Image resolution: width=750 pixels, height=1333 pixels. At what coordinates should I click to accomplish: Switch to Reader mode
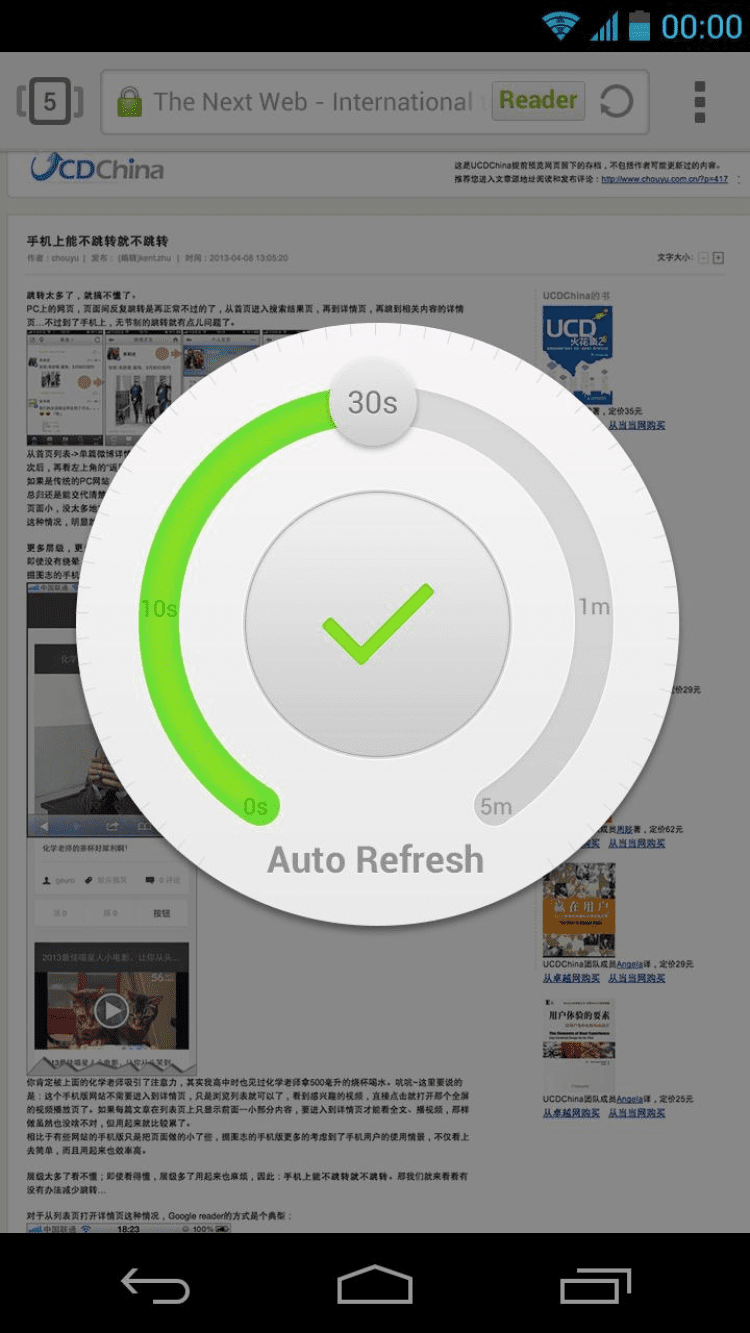pos(538,101)
